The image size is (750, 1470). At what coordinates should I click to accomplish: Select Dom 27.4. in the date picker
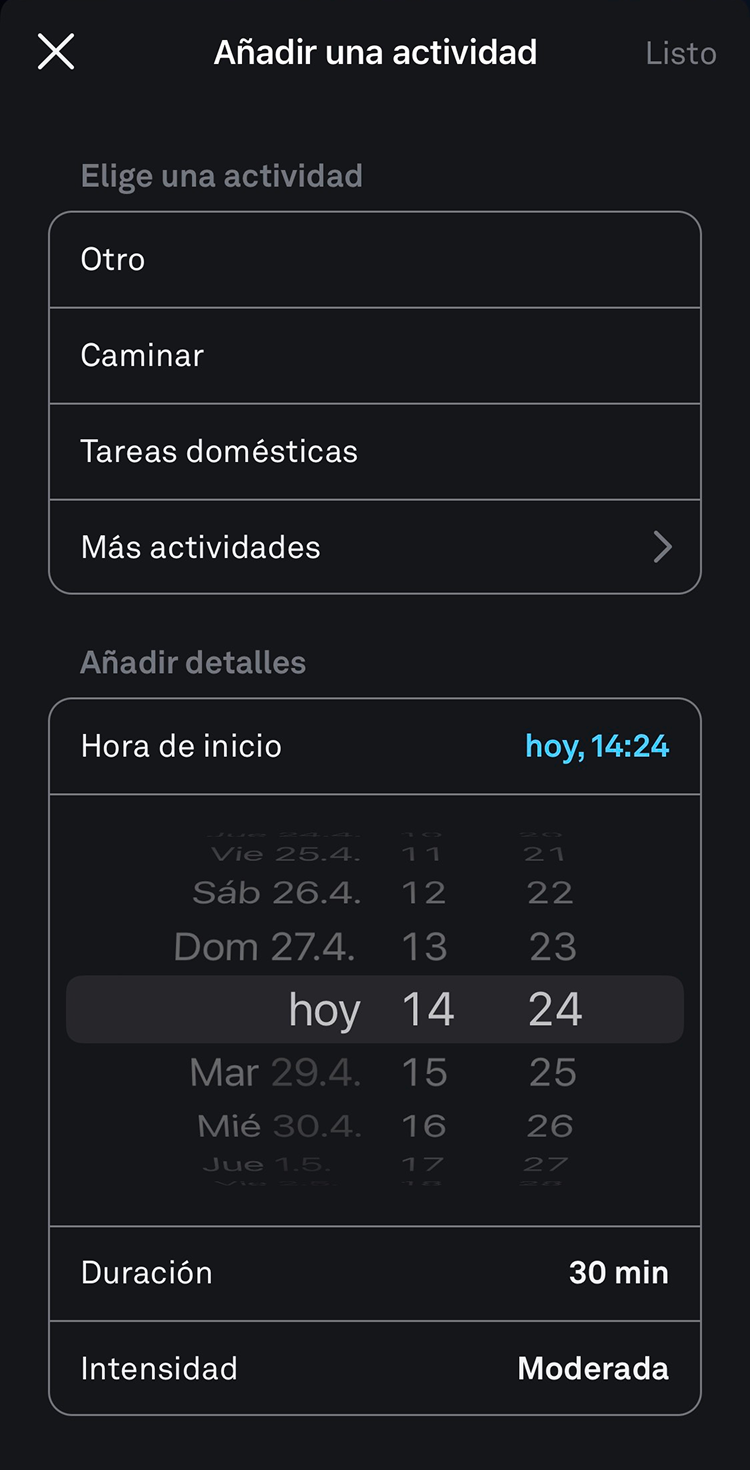(x=265, y=947)
